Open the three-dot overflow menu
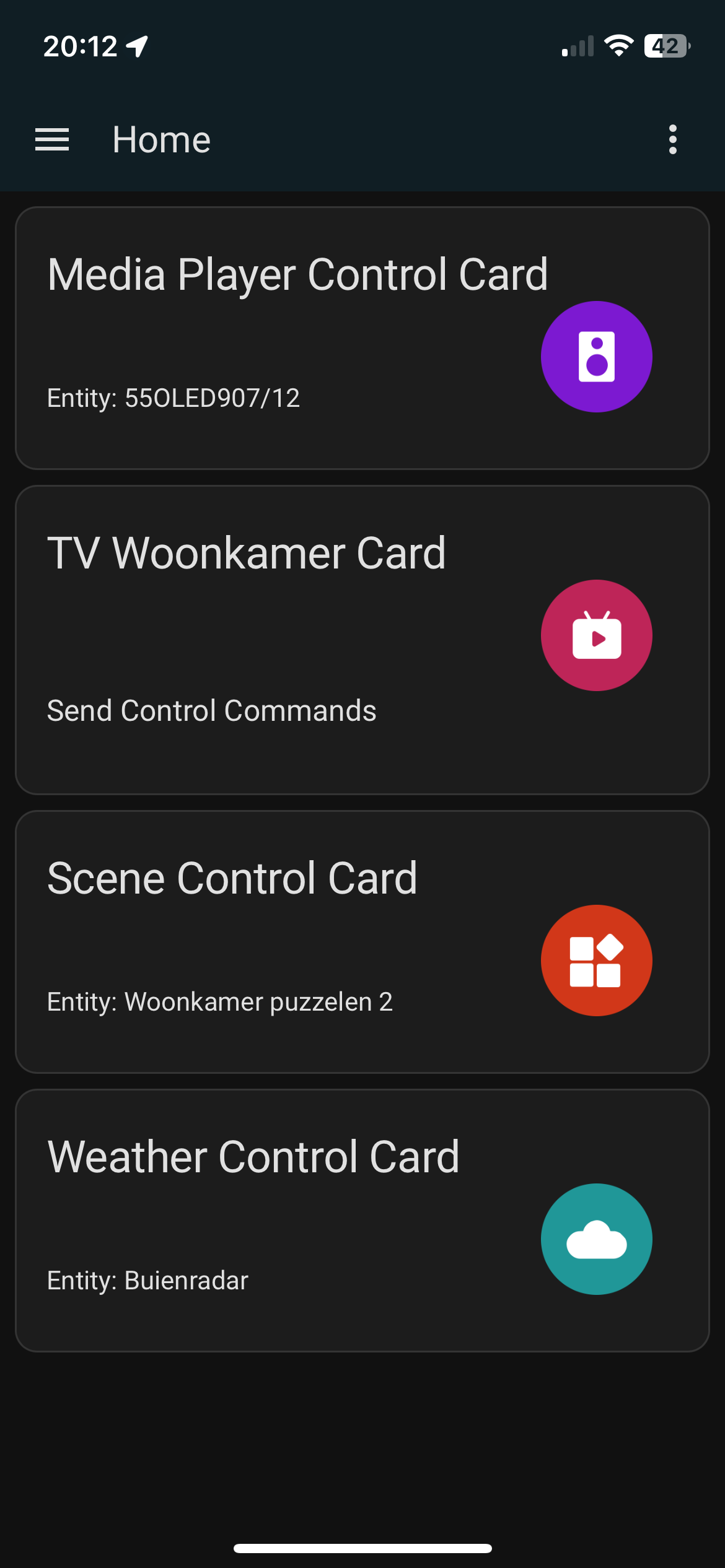Viewport: 725px width, 1568px height. [672, 139]
